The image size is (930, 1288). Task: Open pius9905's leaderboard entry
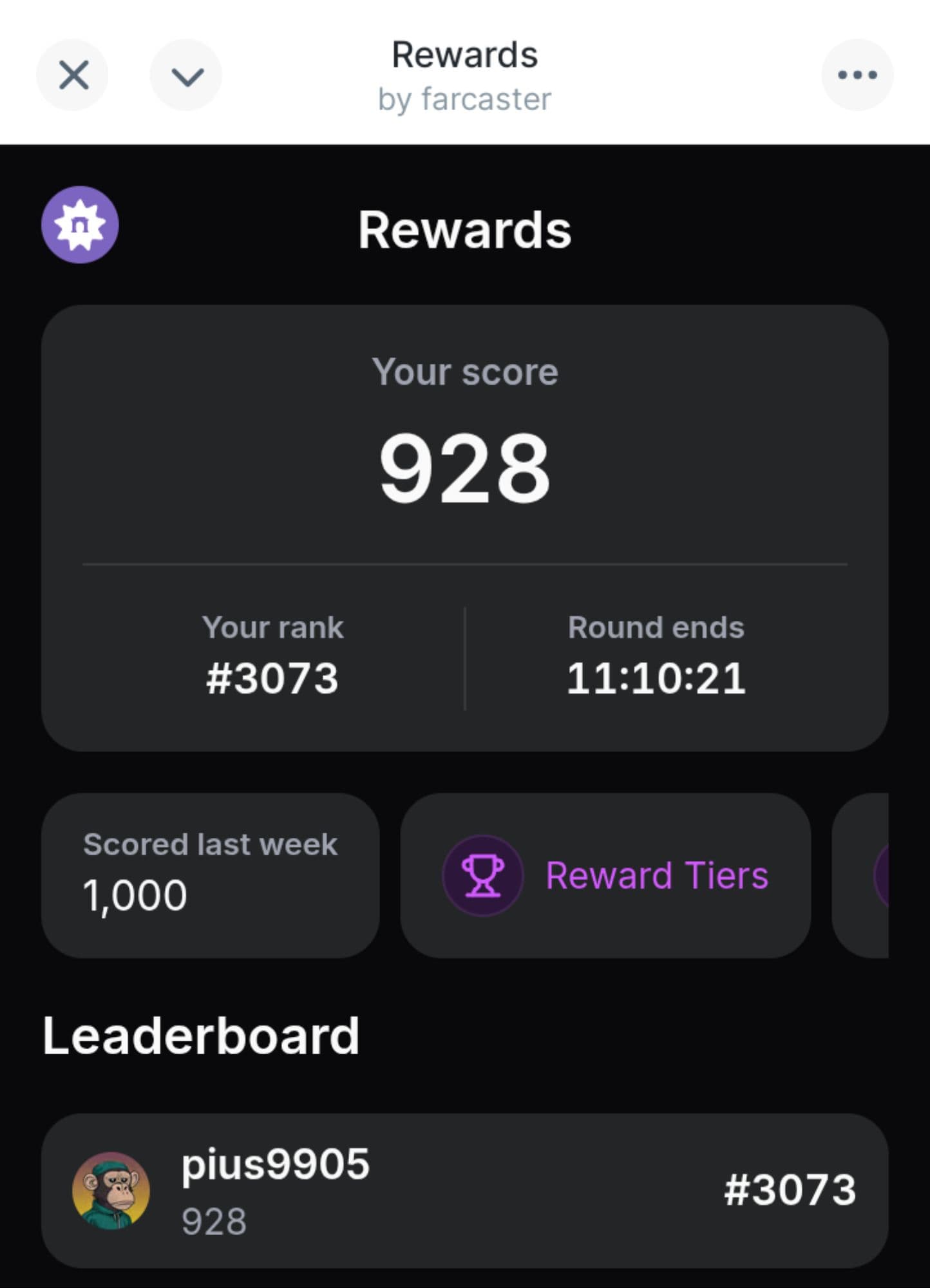[464, 1190]
